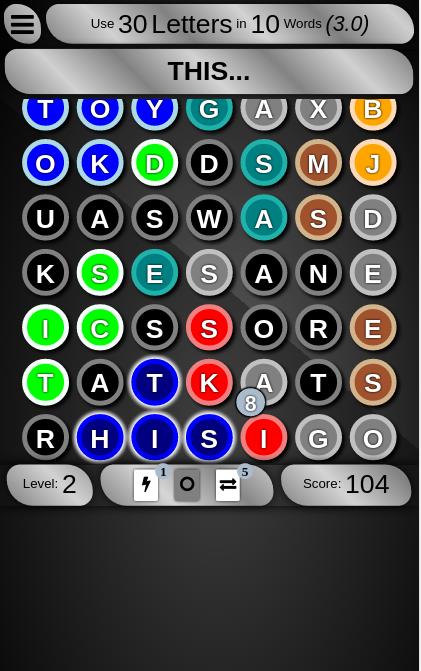Open the hamburger menu

[22, 24]
